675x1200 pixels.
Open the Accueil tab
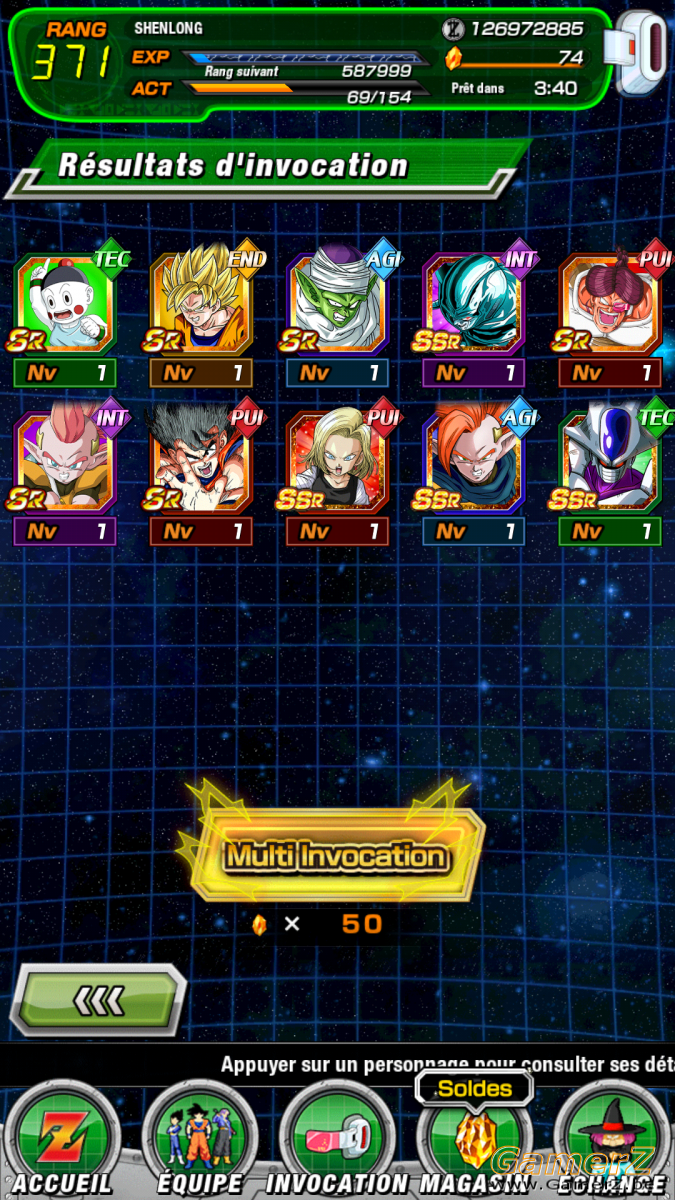click(x=61, y=1140)
